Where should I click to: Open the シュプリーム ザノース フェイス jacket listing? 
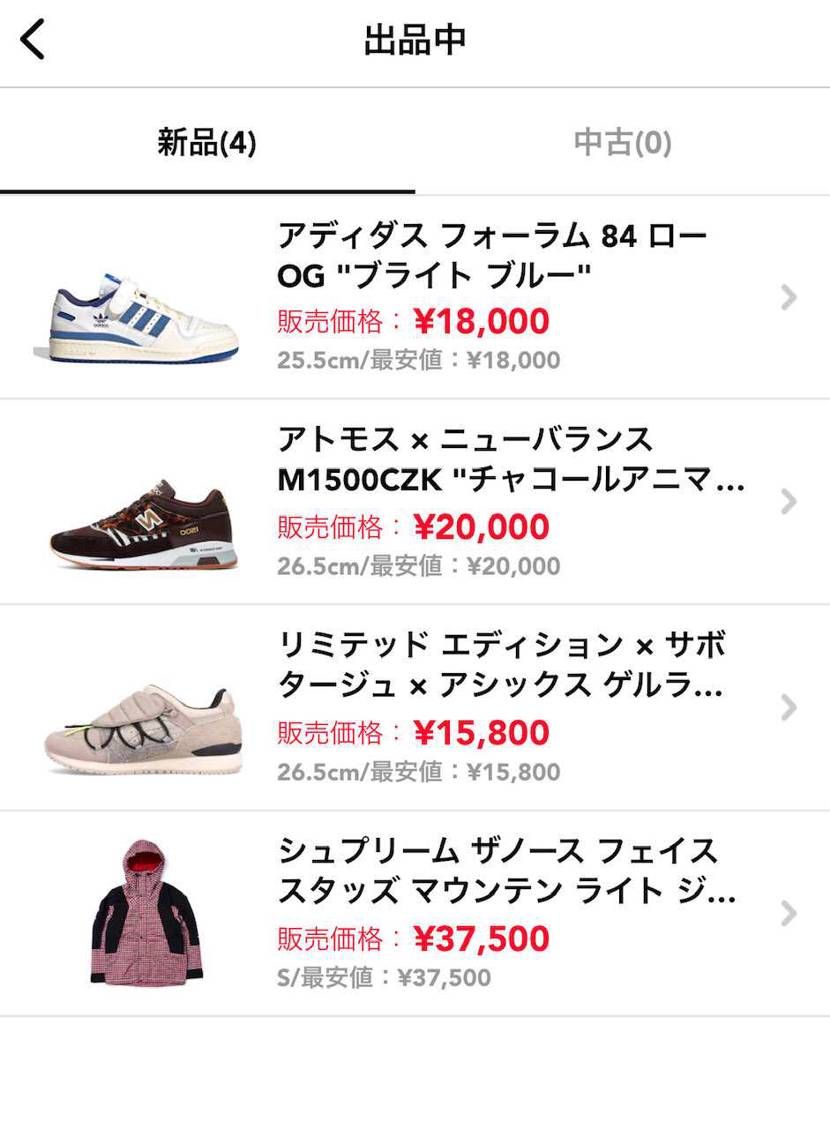click(x=415, y=914)
